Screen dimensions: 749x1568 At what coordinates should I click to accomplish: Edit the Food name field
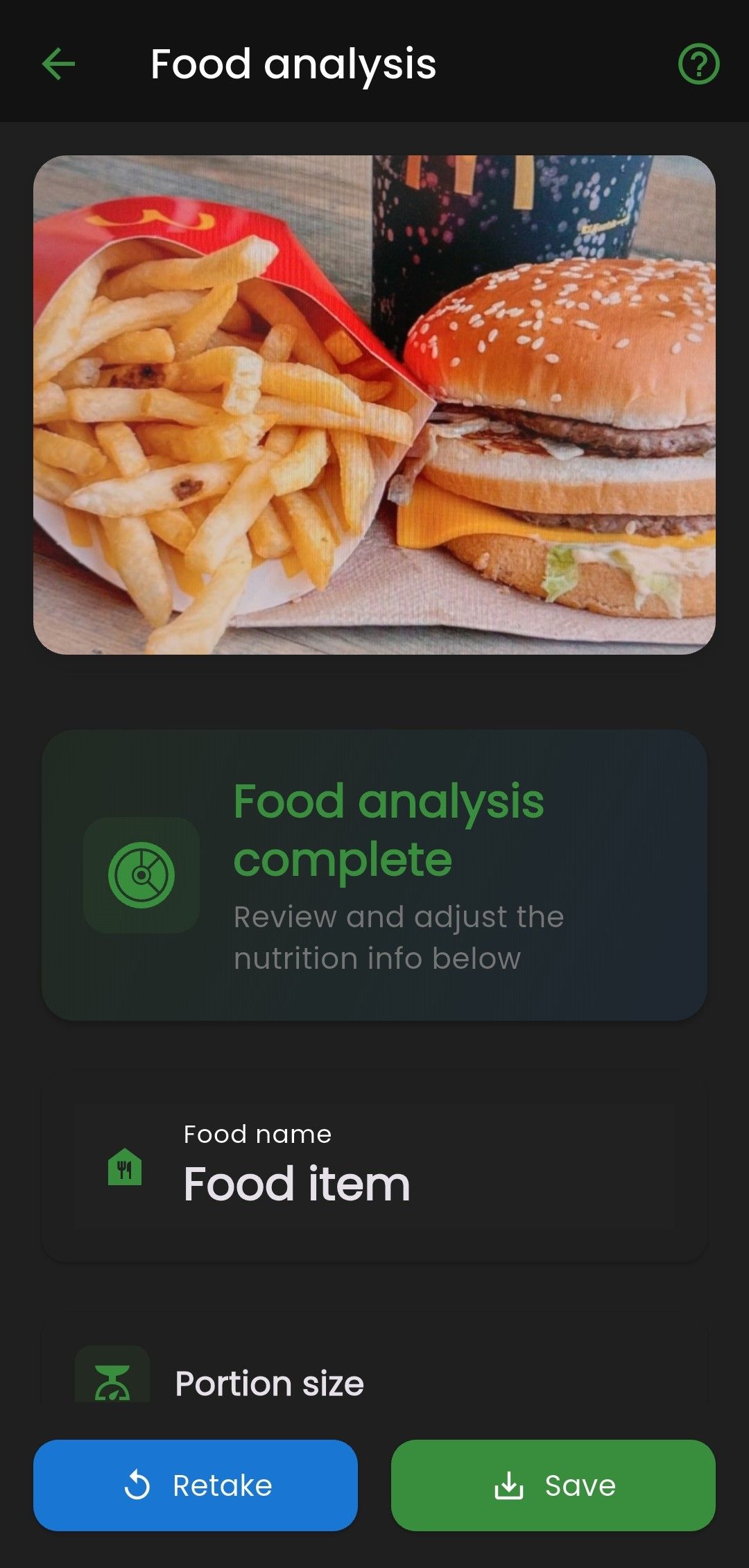point(374,1168)
